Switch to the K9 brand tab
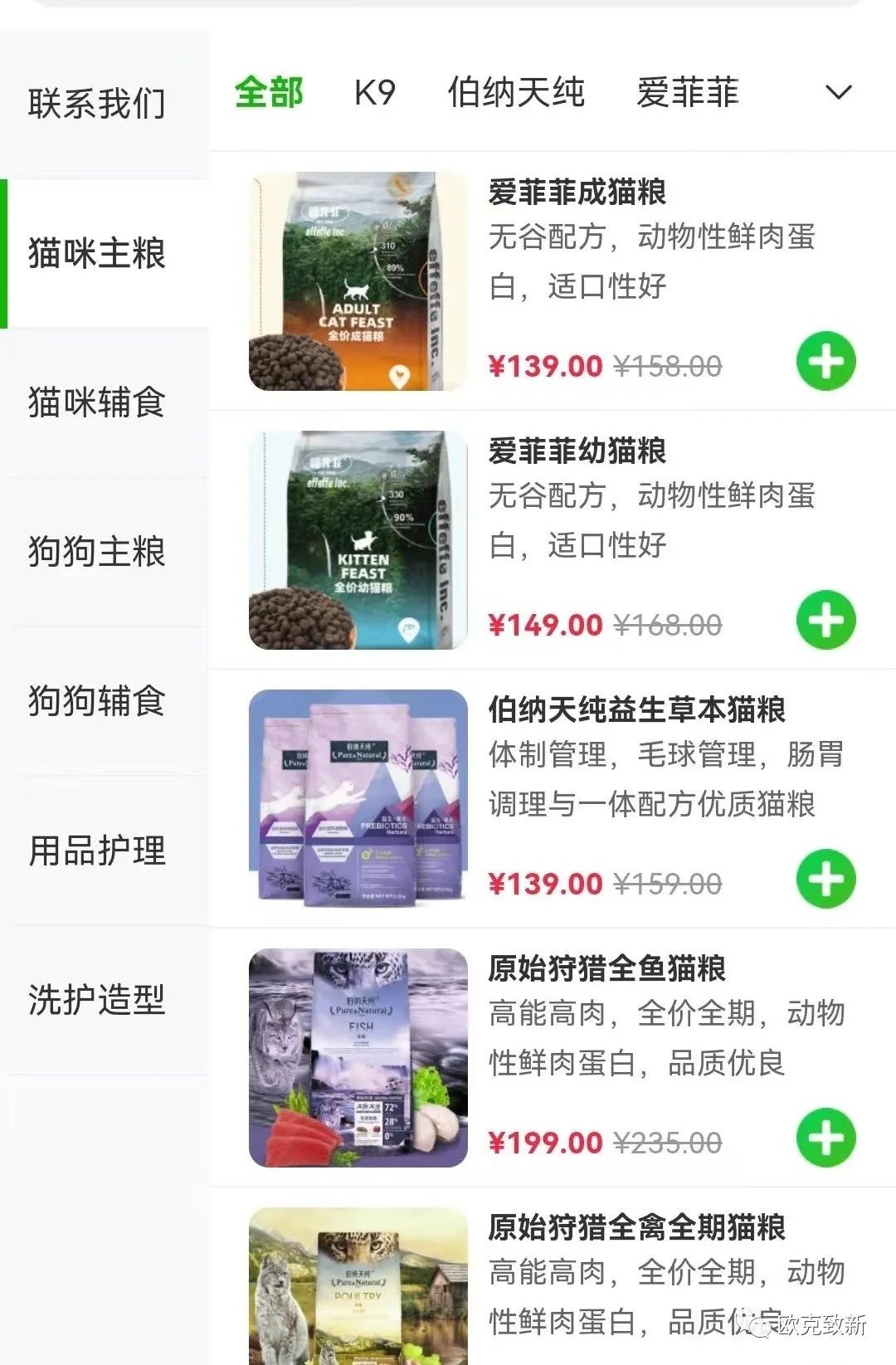This screenshot has height=1365, width=896. coord(374,92)
